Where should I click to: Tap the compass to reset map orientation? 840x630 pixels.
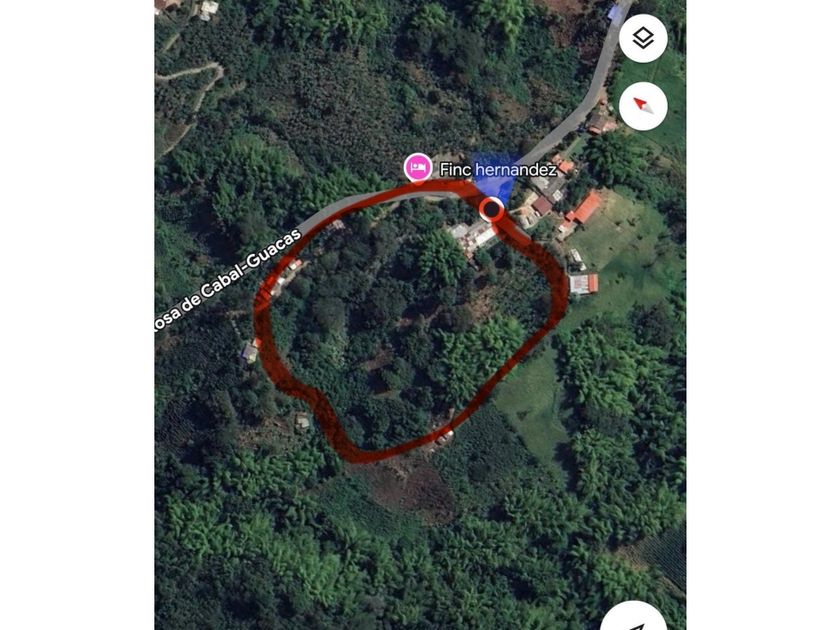(643, 105)
